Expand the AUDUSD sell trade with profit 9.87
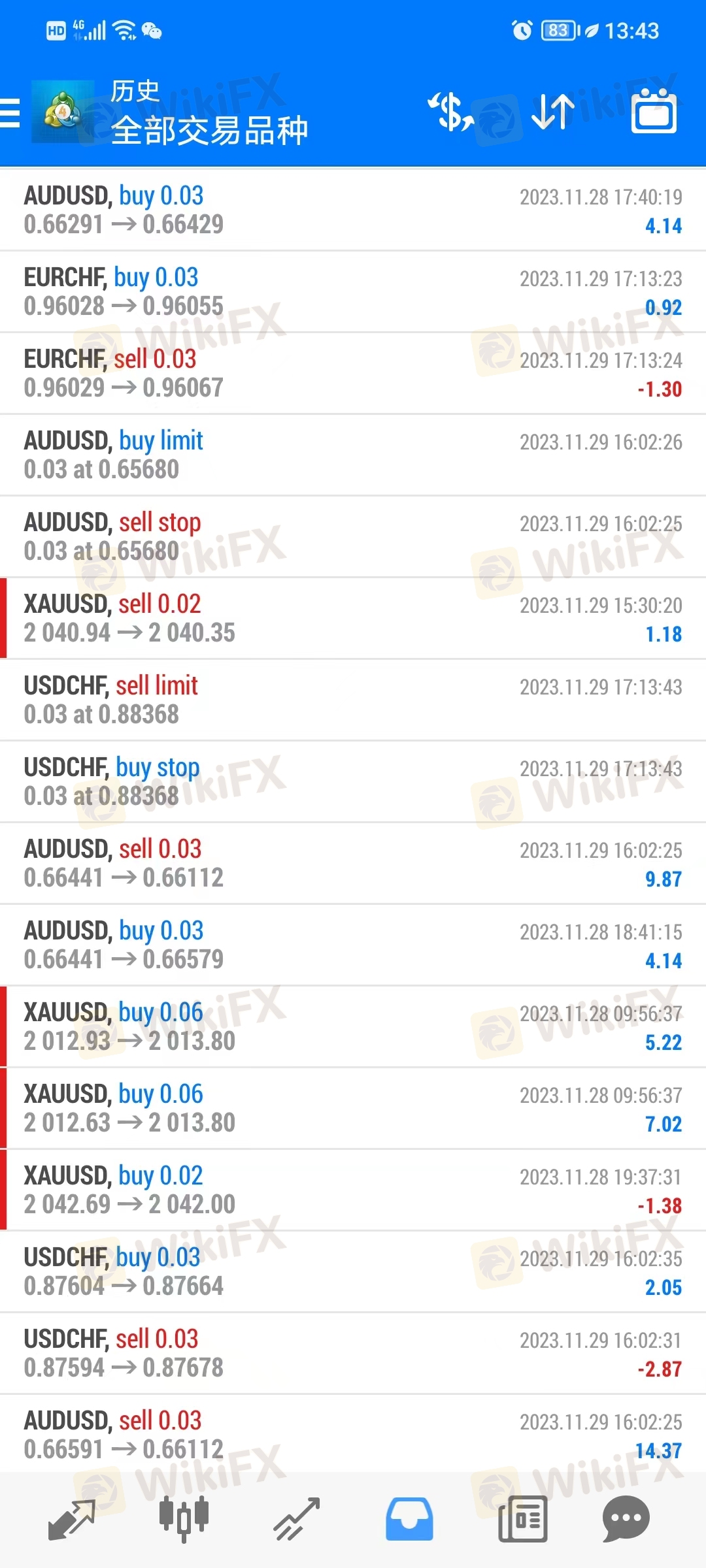This screenshot has width=706, height=1568. click(x=353, y=863)
